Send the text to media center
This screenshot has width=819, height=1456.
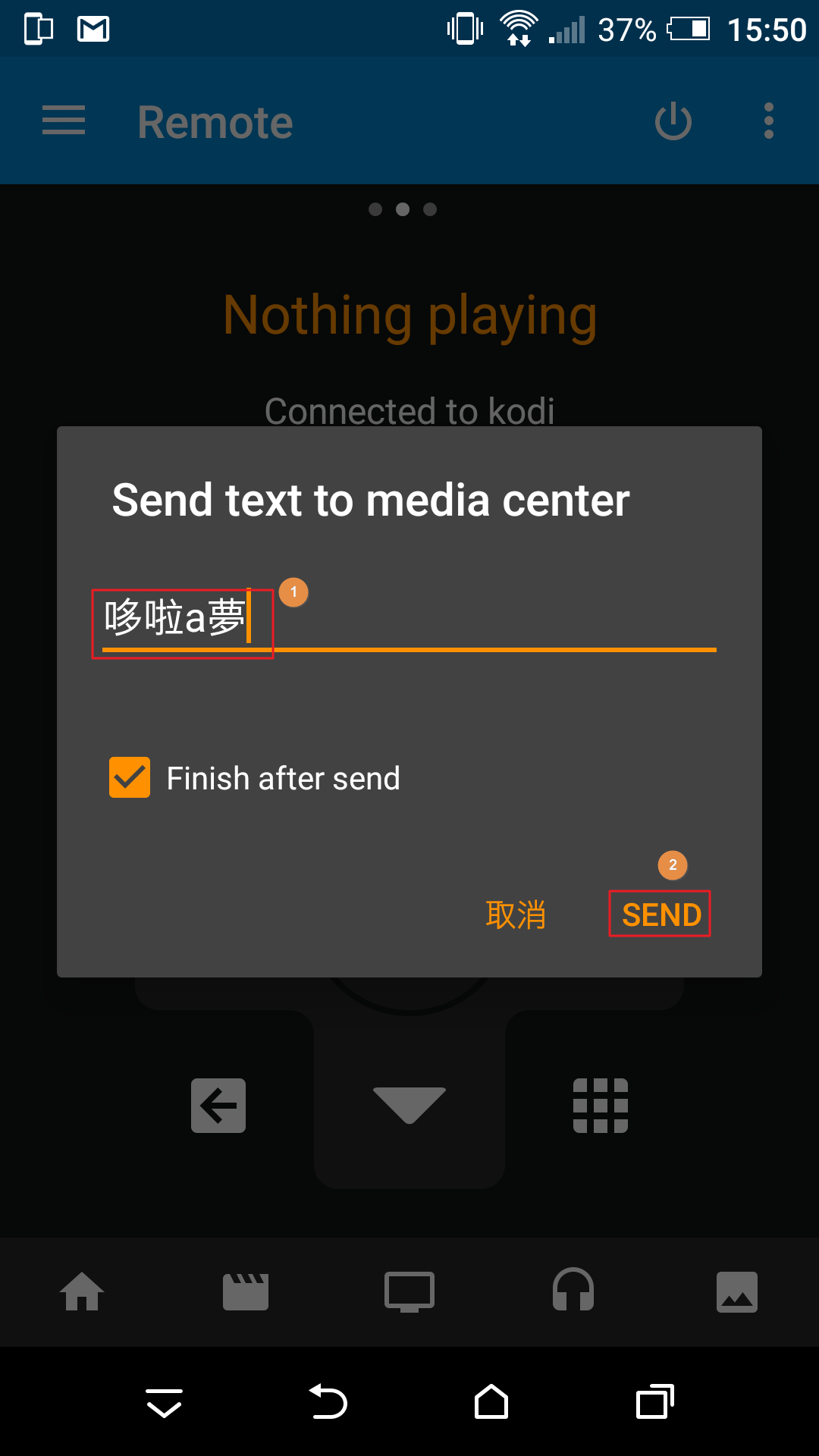[661, 915]
